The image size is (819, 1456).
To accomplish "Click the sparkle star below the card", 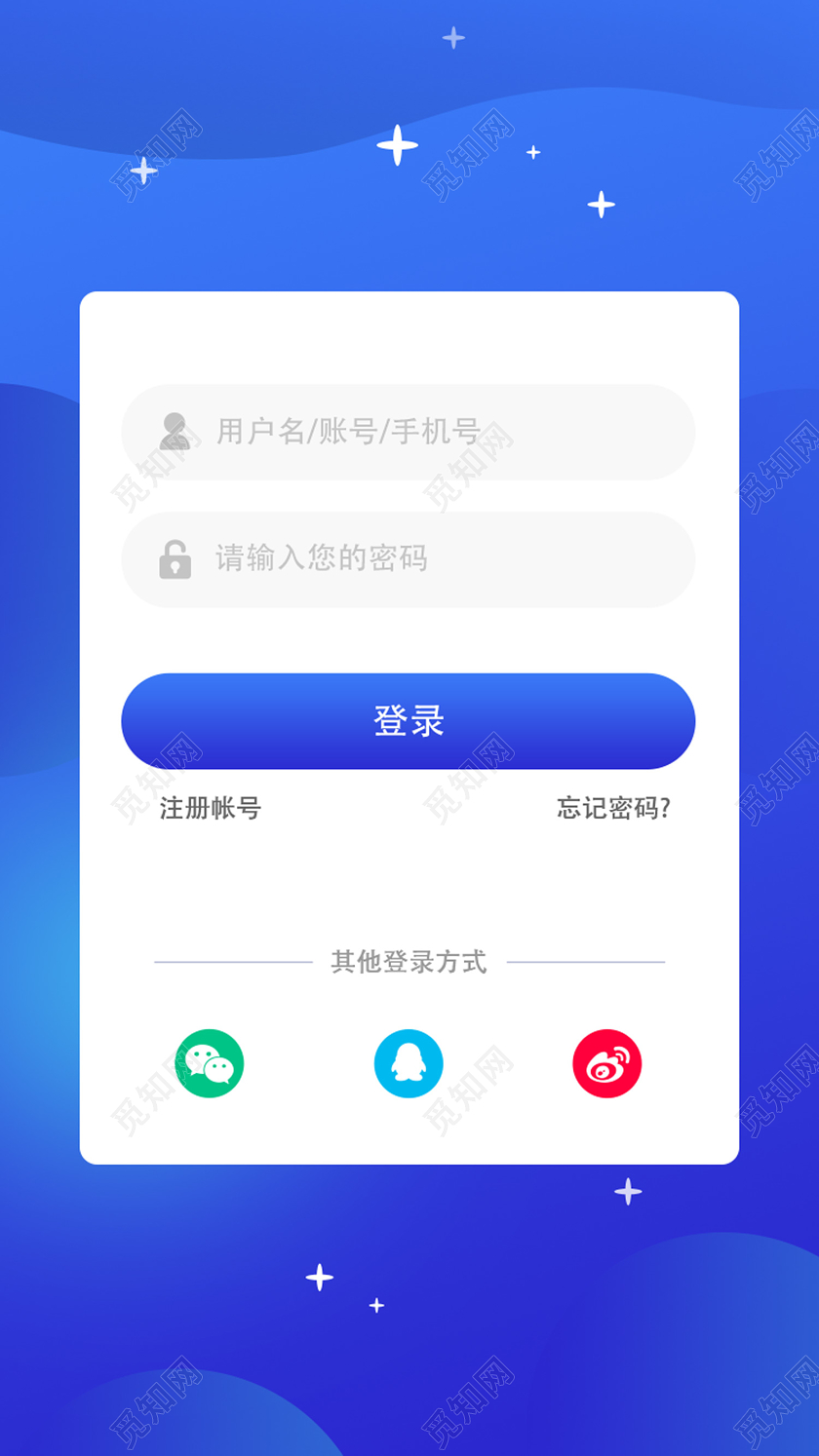I will 627,1191.
